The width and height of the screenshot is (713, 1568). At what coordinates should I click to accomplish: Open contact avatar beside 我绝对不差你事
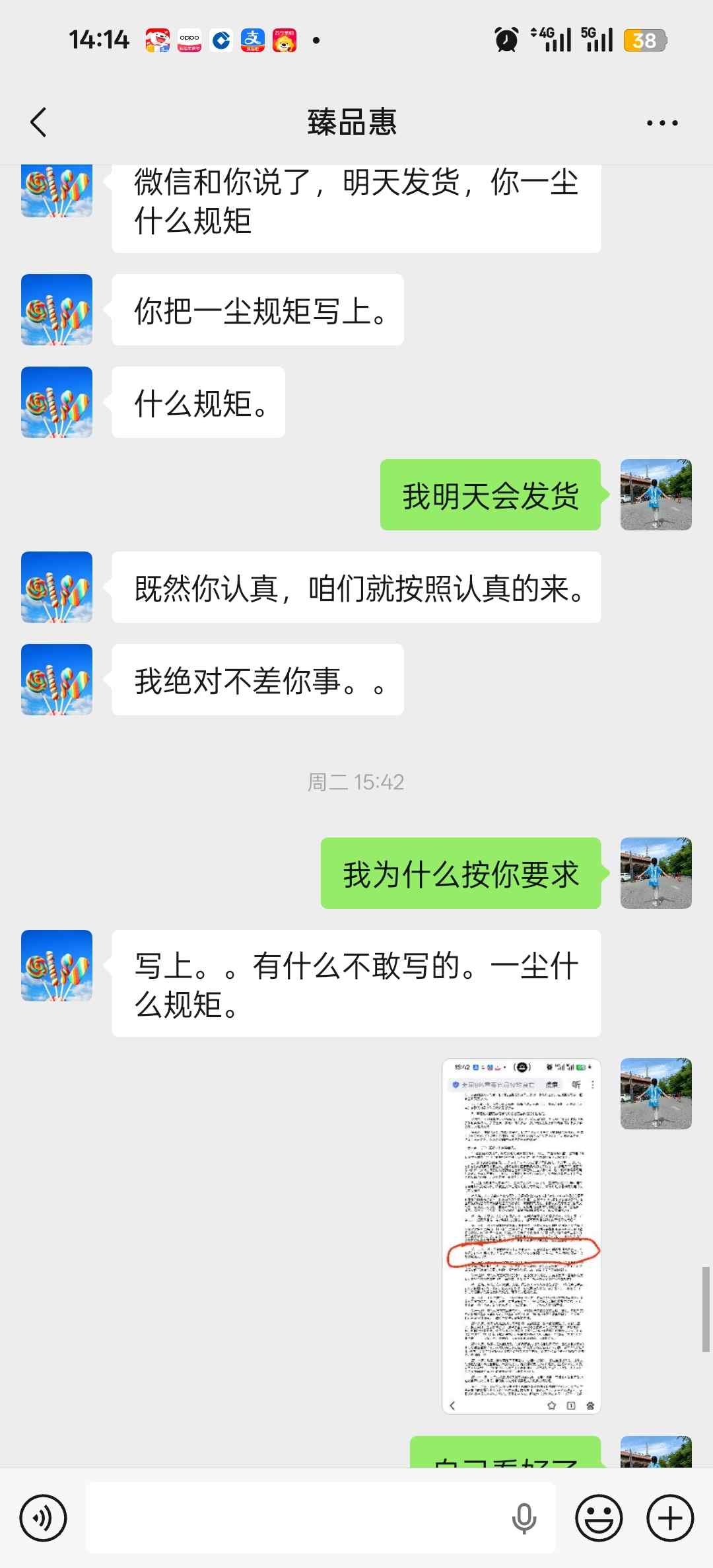click(57, 680)
